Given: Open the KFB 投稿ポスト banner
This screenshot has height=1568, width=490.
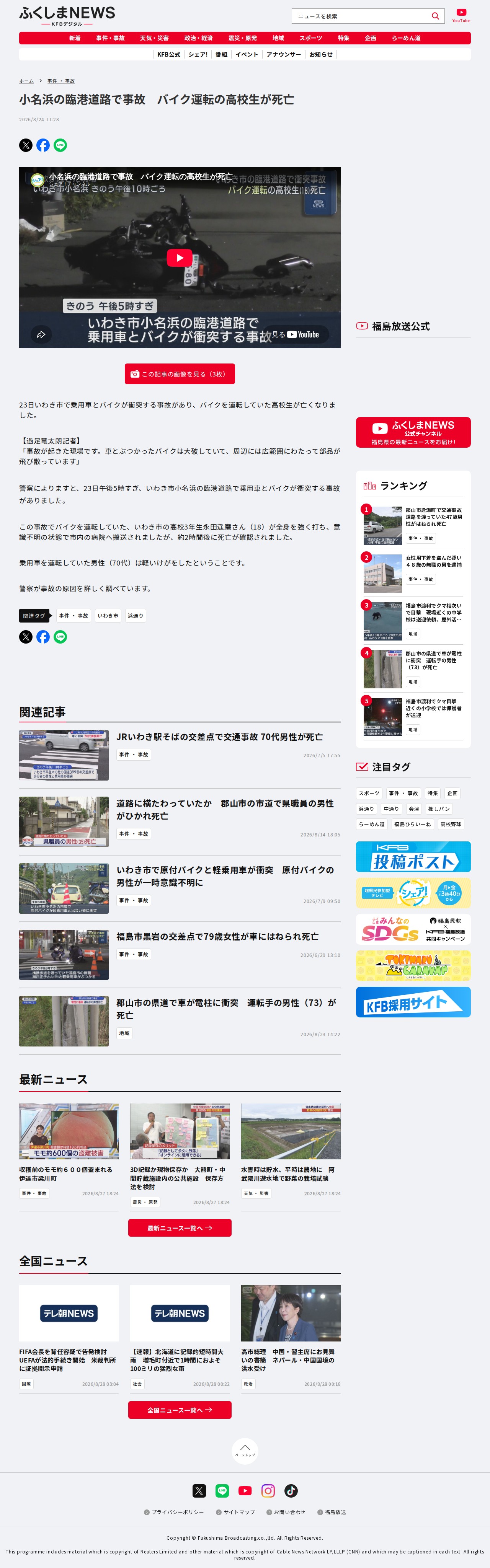Looking at the screenshot, I should point(413,856).
